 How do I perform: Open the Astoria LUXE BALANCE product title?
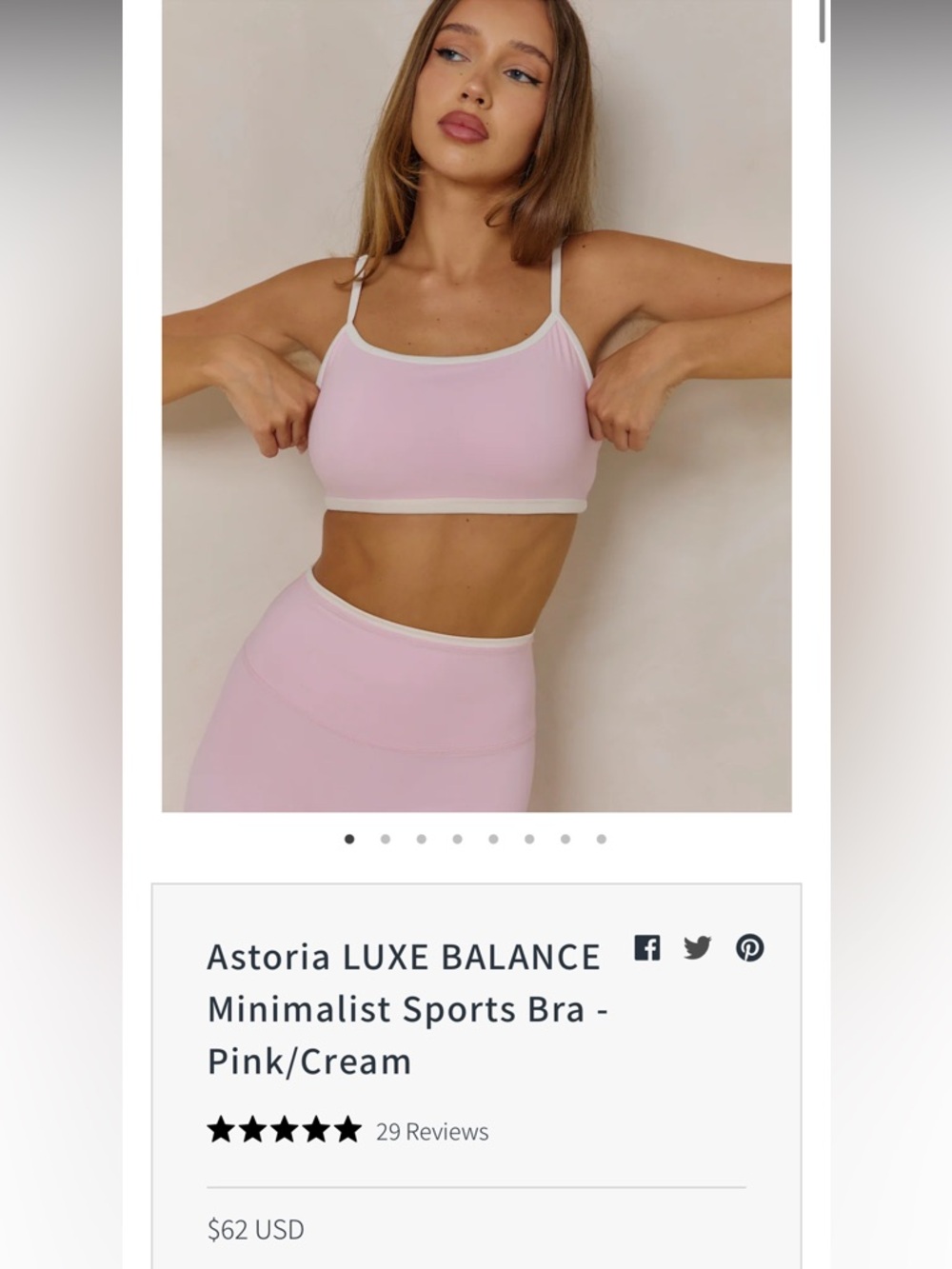(404, 956)
